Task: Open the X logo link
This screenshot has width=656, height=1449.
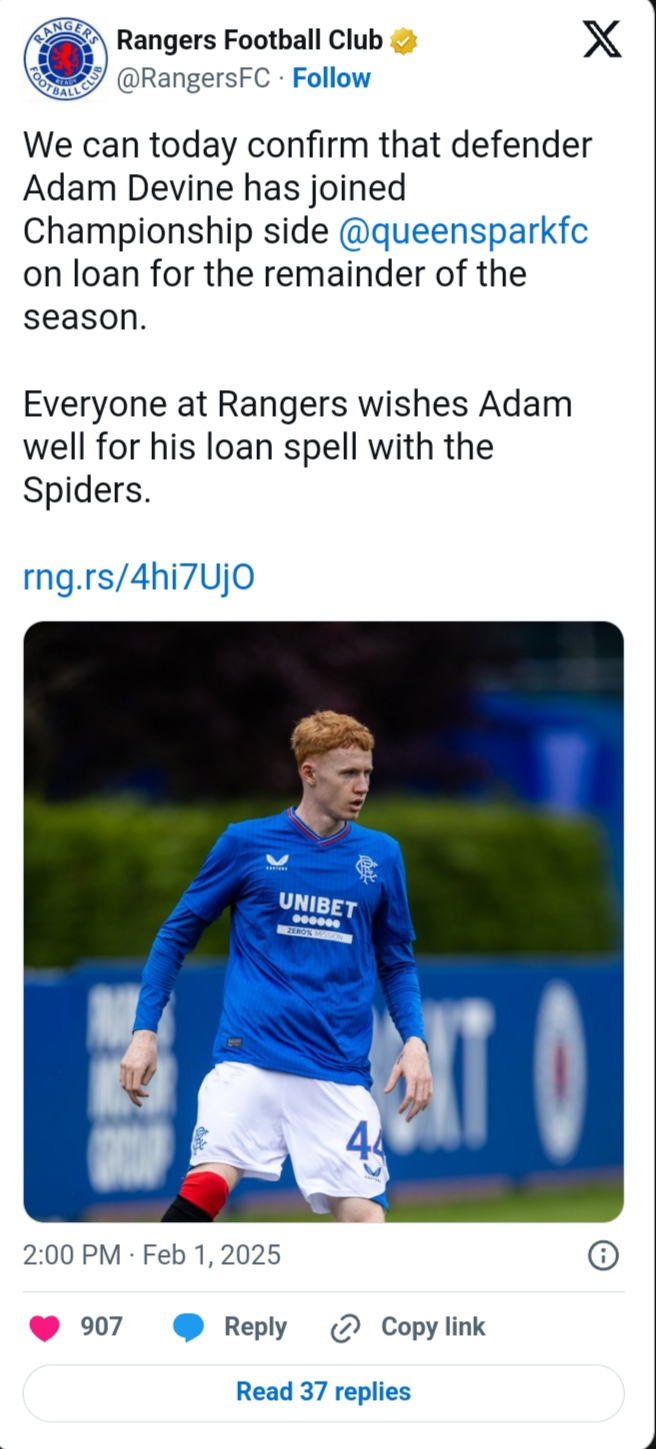Action: pos(601,41)
